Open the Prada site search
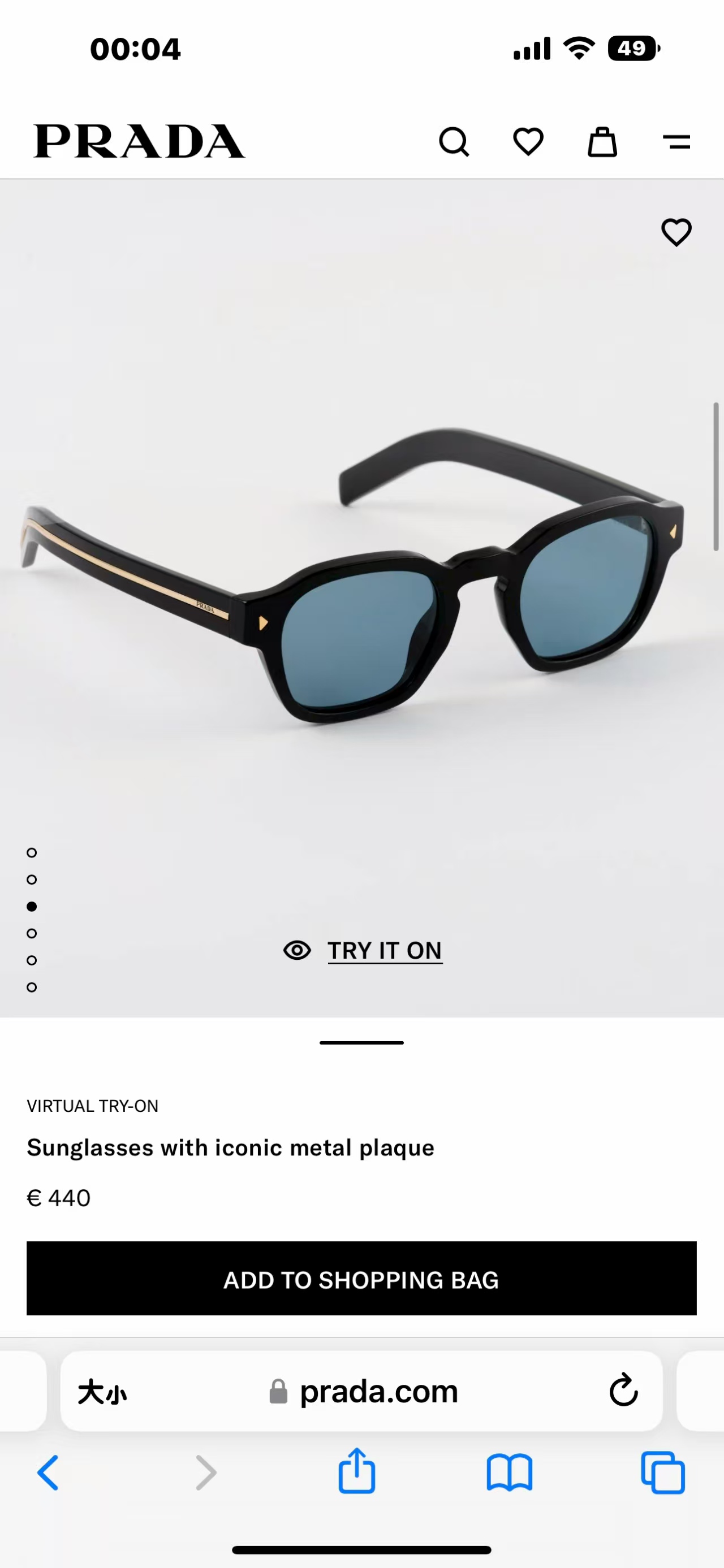The width and height of the screenshot is (724, 1568). click(x=454, y=142)
